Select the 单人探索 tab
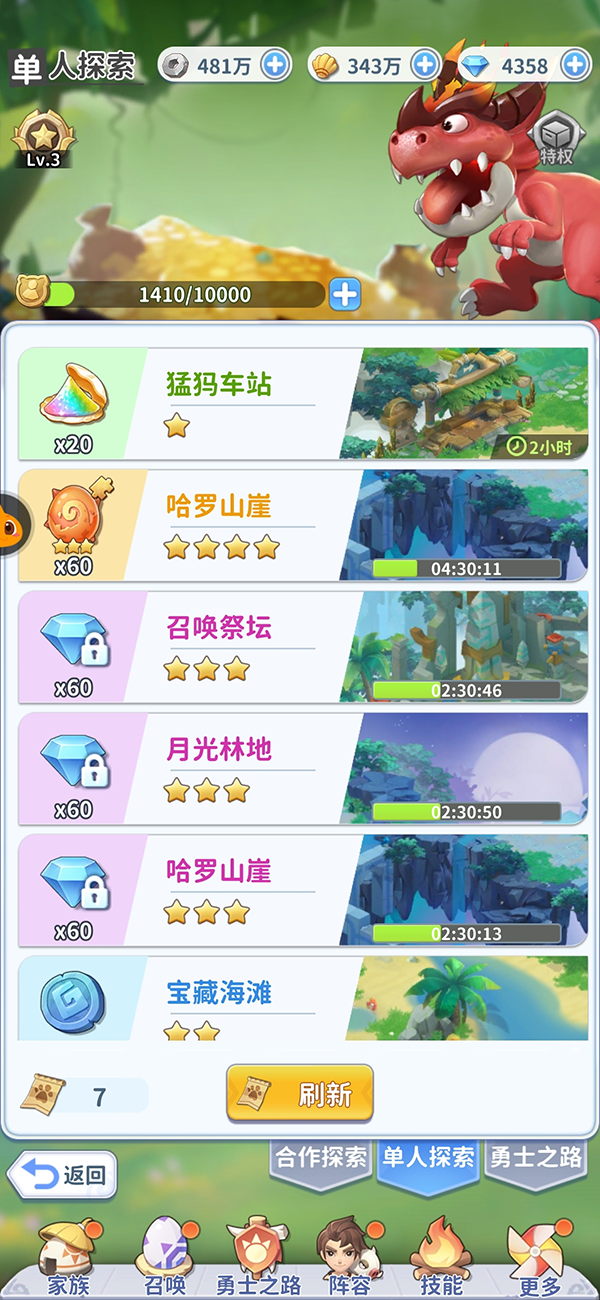The width and height of the screenshot is (600, 1300). [x=429, y=1158]
